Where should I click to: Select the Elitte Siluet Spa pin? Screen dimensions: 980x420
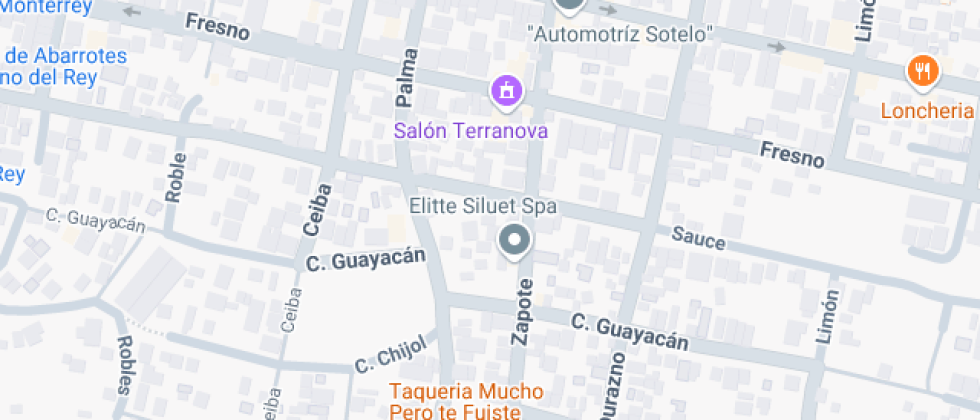click(515, 241)
